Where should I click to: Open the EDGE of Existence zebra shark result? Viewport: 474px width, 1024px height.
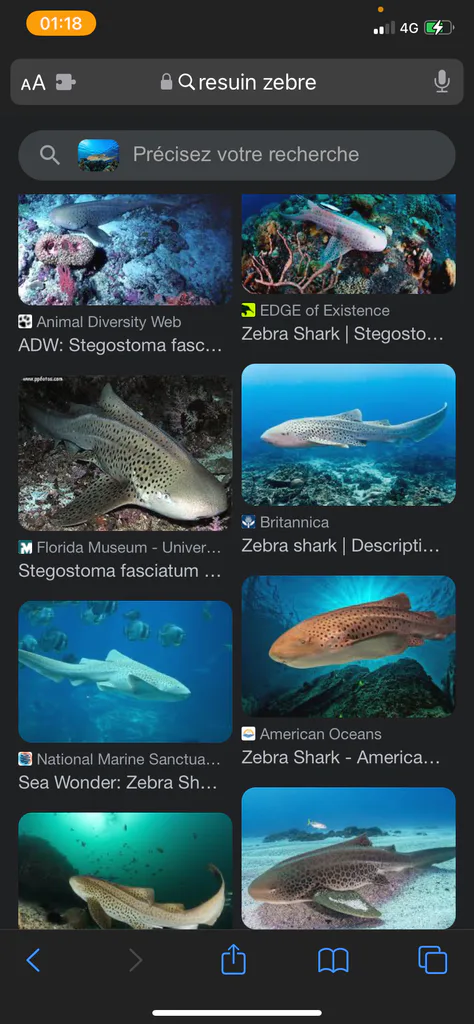click(x=349, y=244)
